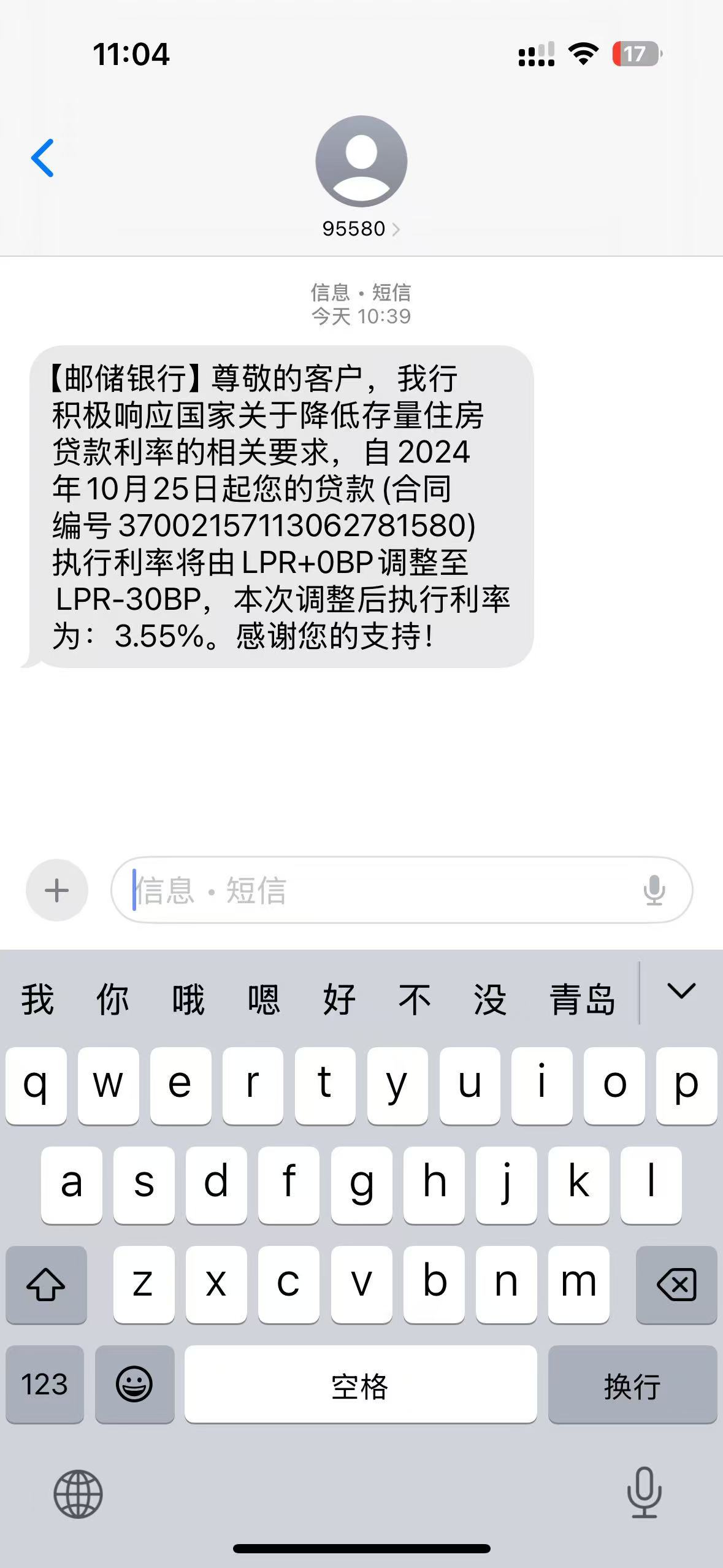Start dictation with the bottom microphone
Screen dimensions: 723x1568
(645, 1493)
